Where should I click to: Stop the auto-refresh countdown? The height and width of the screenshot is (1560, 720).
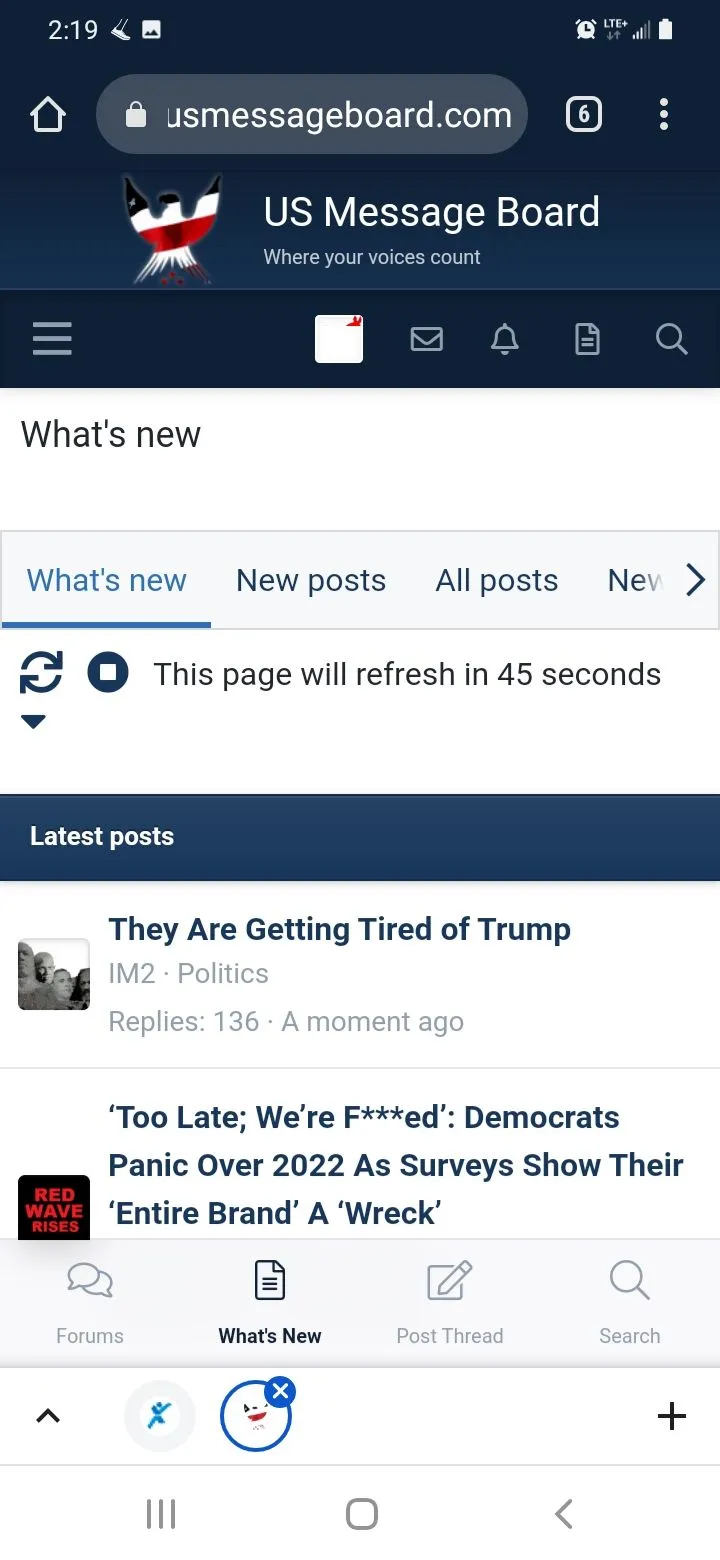(x=108, y=673)
